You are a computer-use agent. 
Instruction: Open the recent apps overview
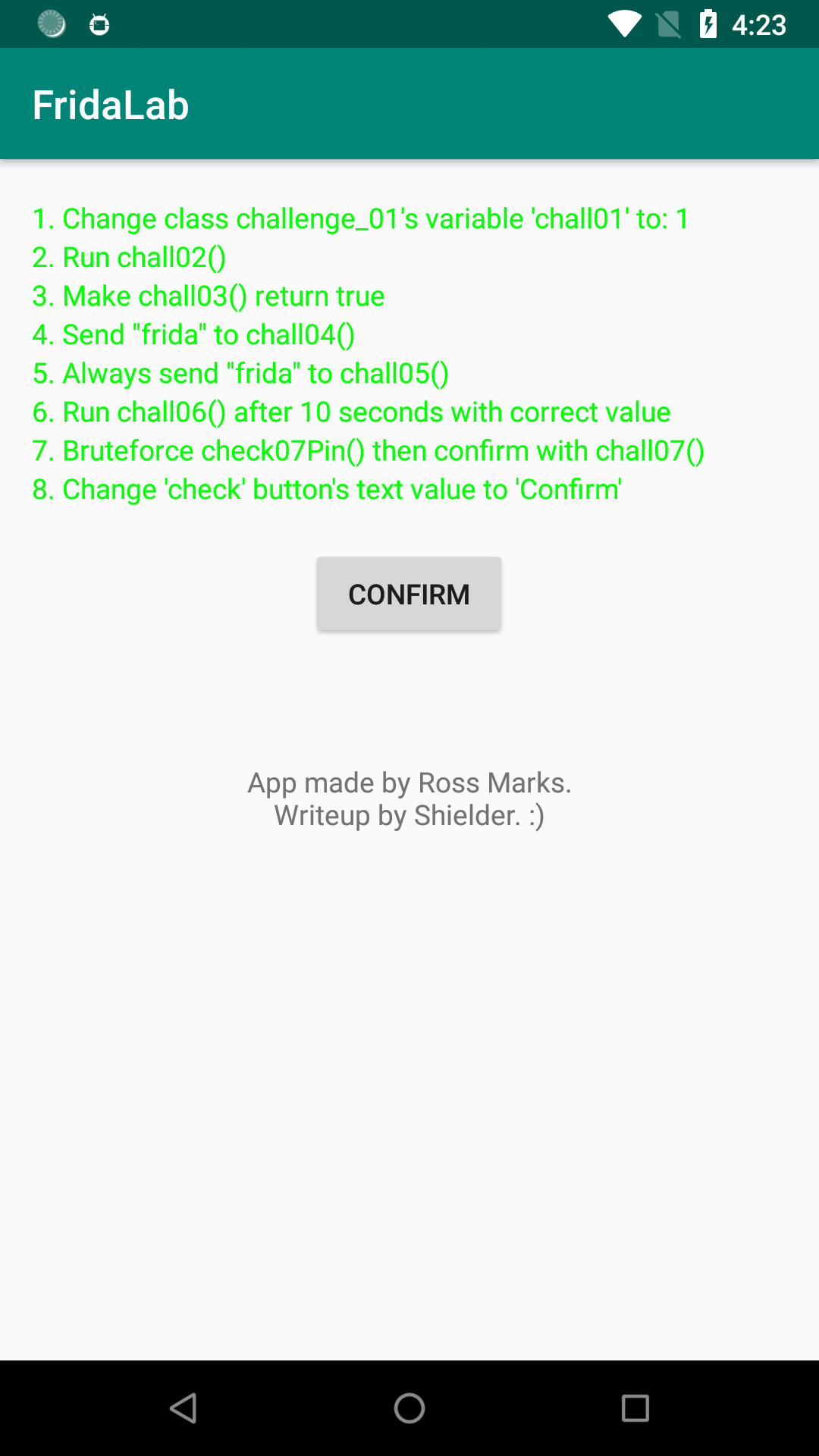coord(635,1408)
